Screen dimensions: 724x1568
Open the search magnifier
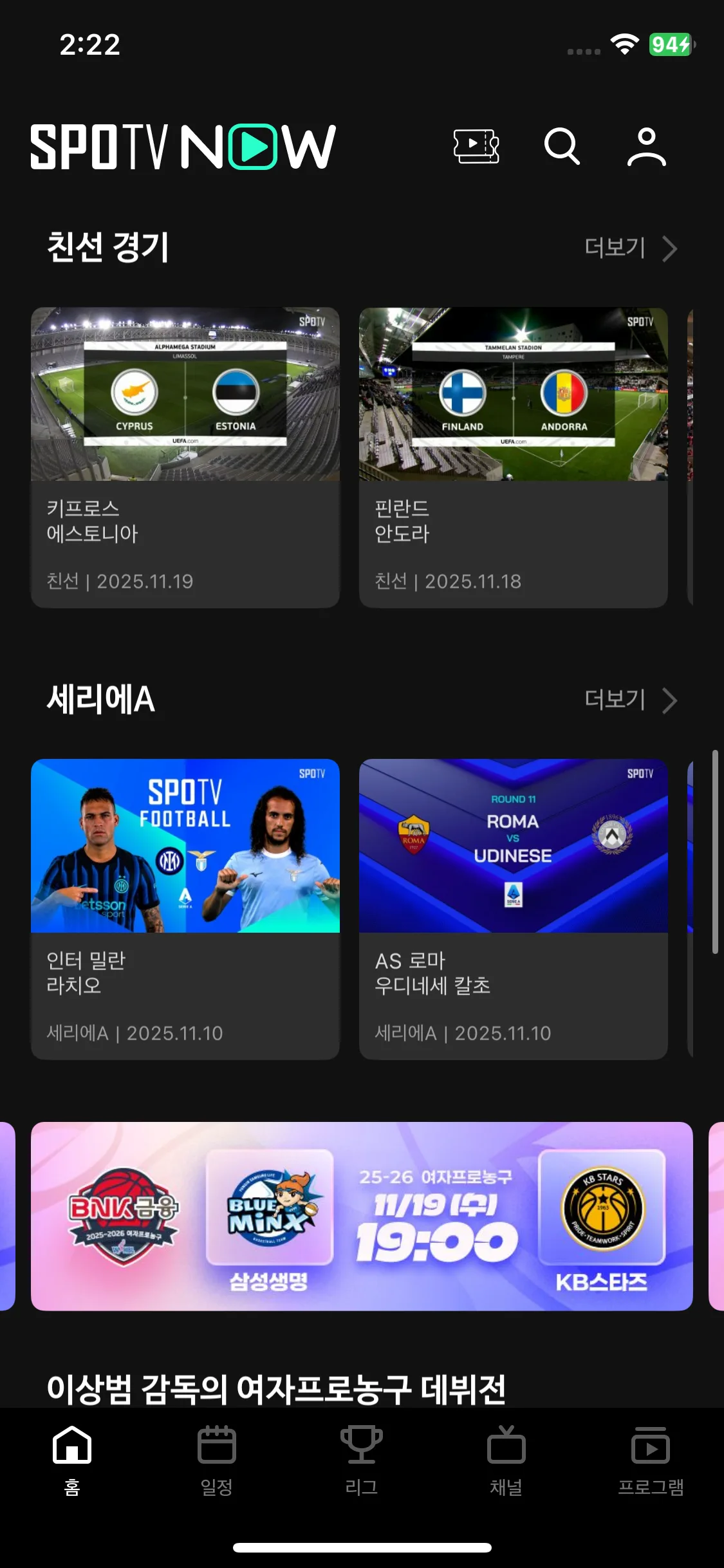(562, 146)
